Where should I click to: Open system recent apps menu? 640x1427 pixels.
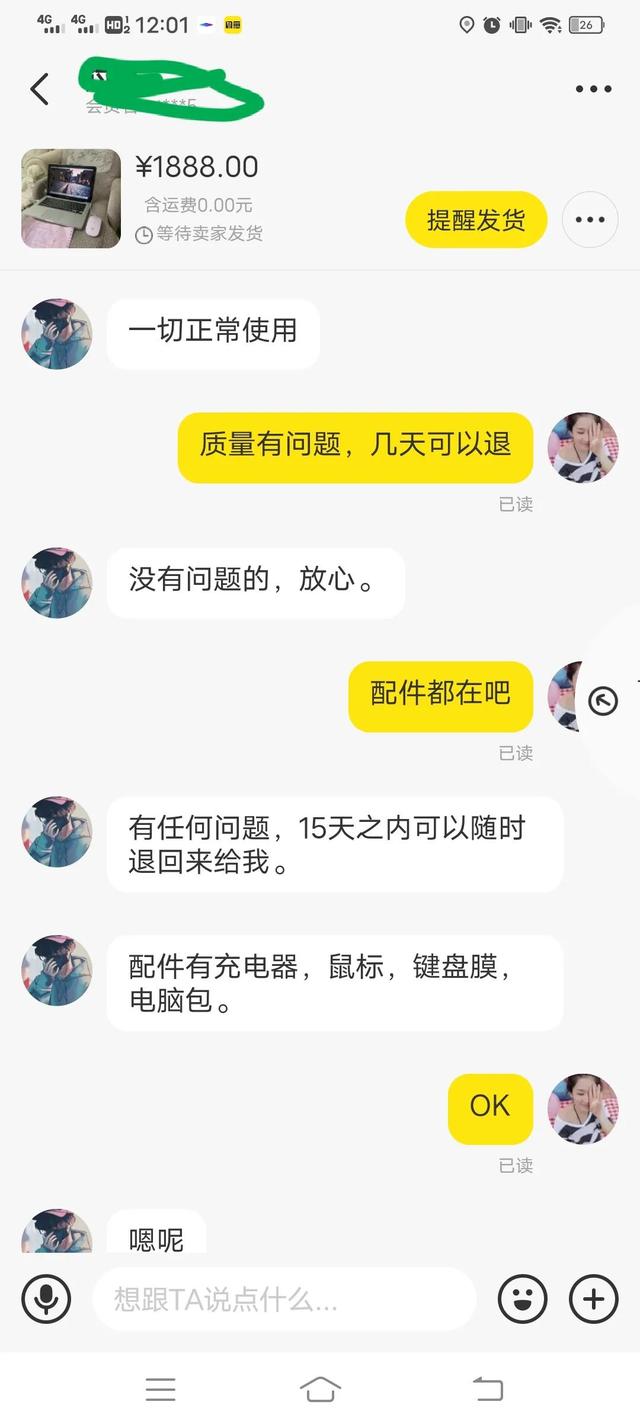[160, 1389]
